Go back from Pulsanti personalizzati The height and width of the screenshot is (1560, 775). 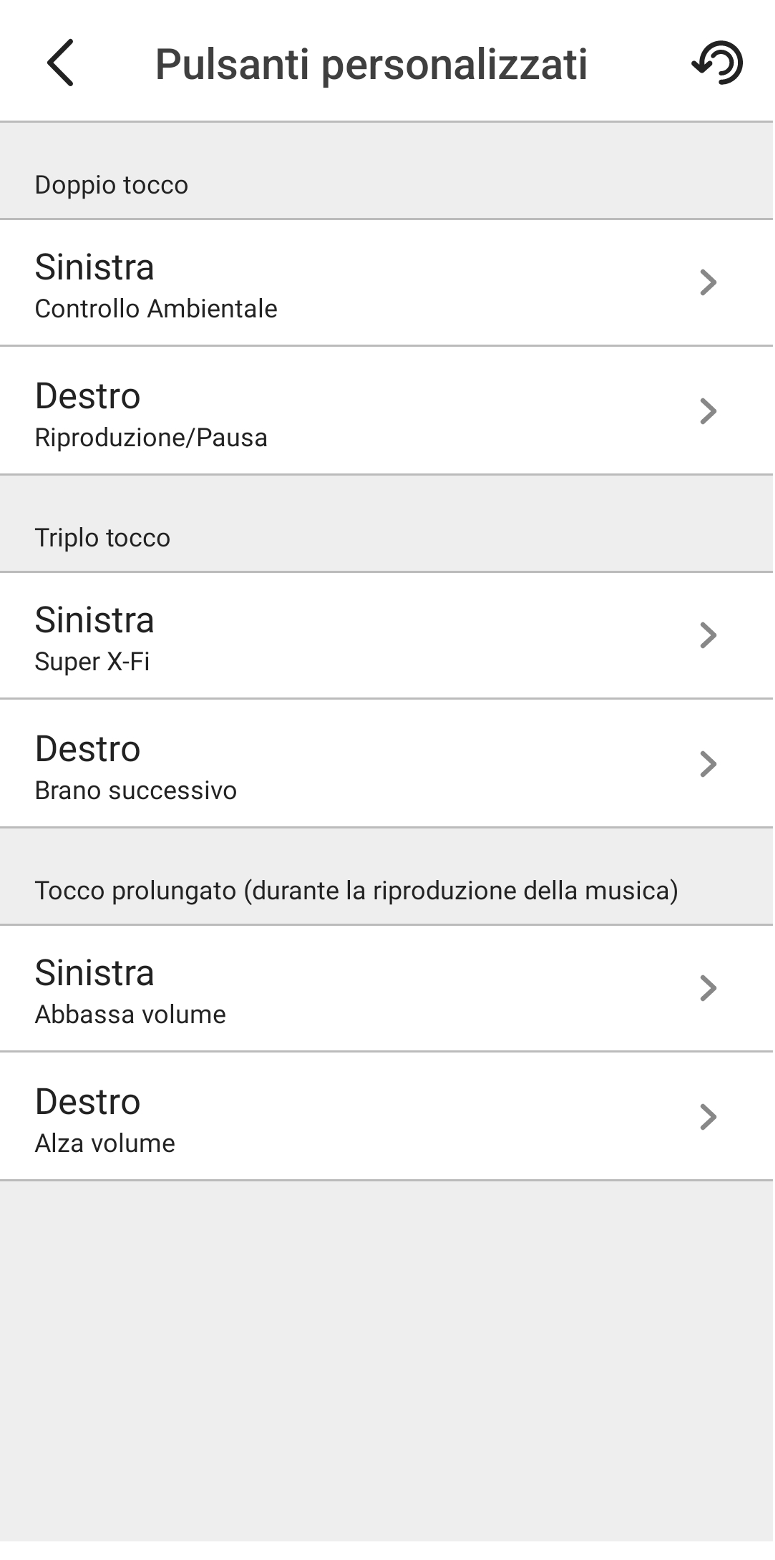coord(61,64)
